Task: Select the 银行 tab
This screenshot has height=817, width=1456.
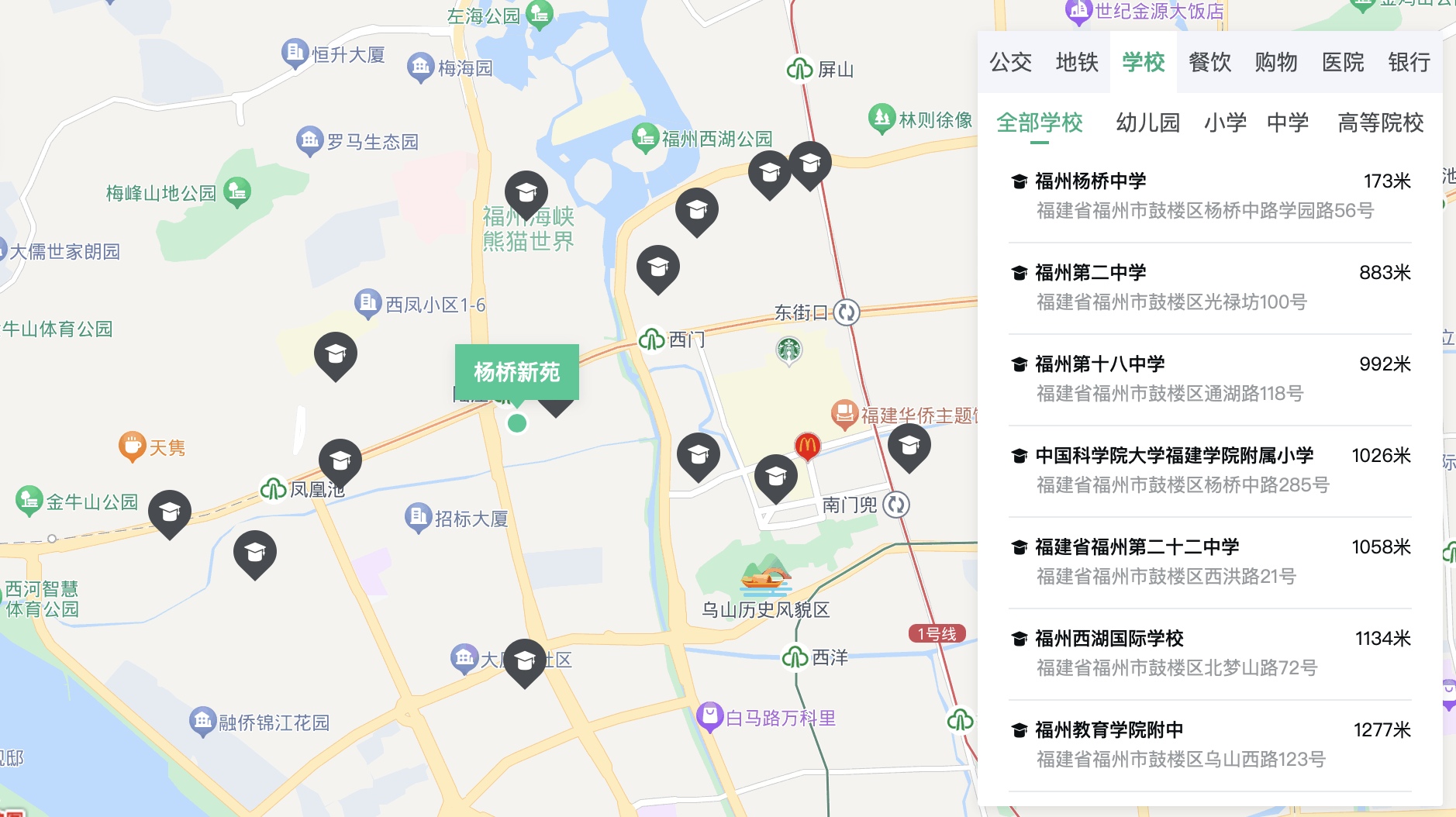Action: coord(1409,62)
